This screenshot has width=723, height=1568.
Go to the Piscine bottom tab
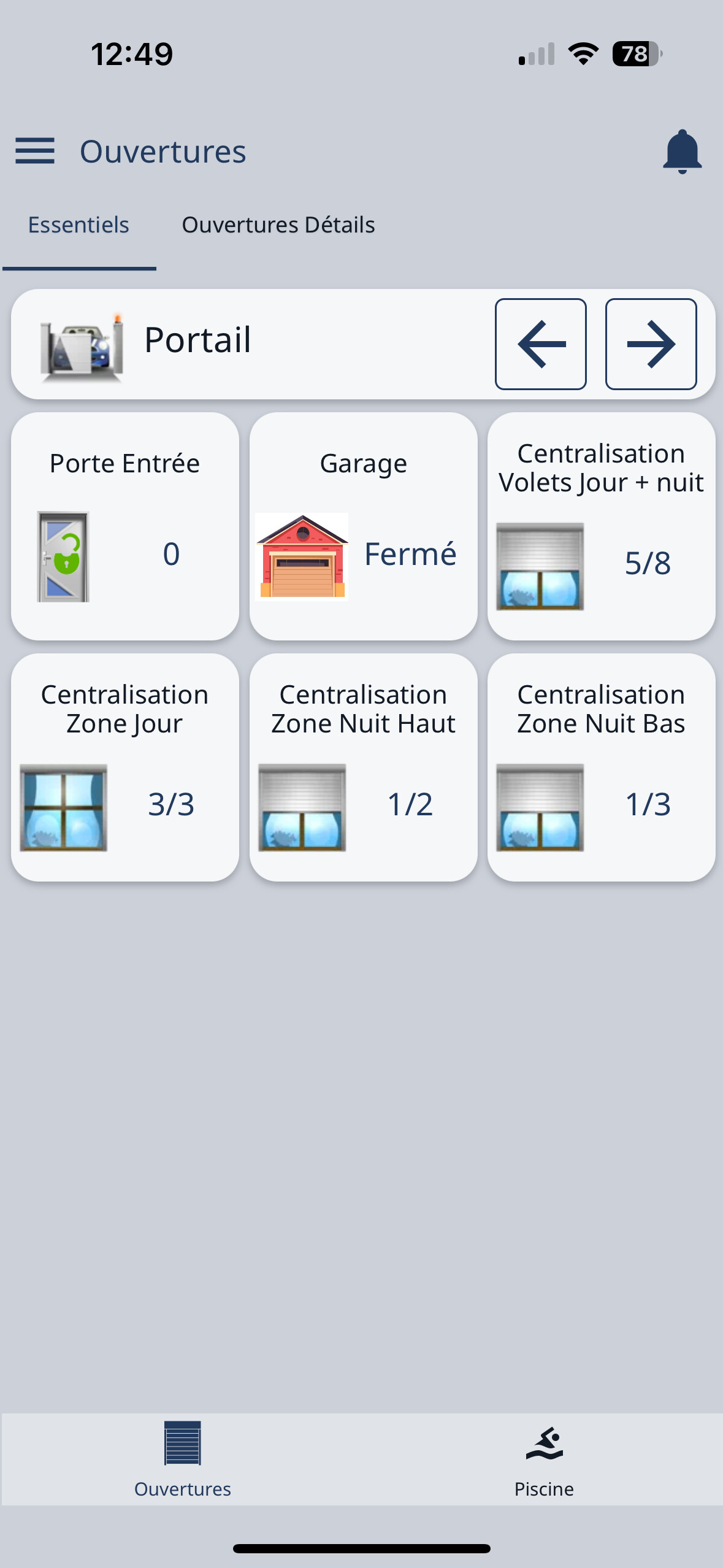coord(543,1459)
